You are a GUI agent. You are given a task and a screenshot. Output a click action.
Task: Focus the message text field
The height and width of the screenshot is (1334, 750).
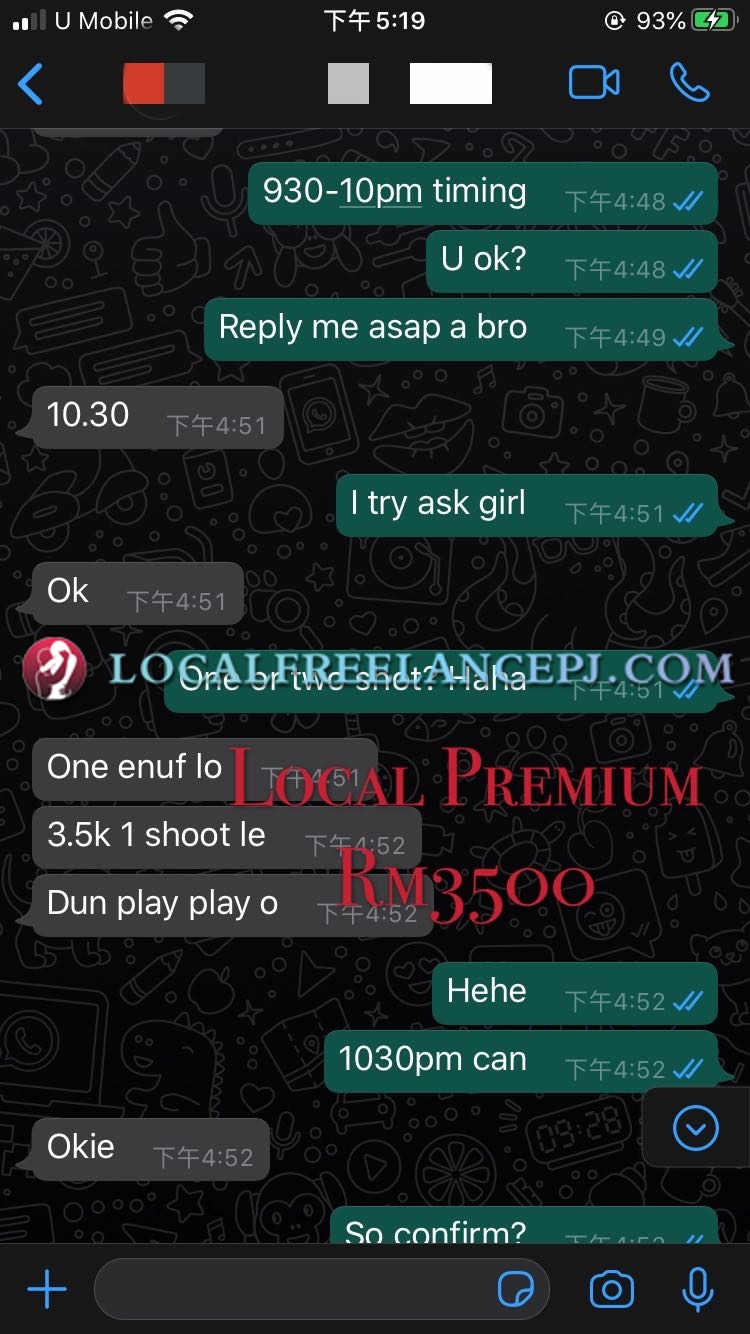[295, 1290]
